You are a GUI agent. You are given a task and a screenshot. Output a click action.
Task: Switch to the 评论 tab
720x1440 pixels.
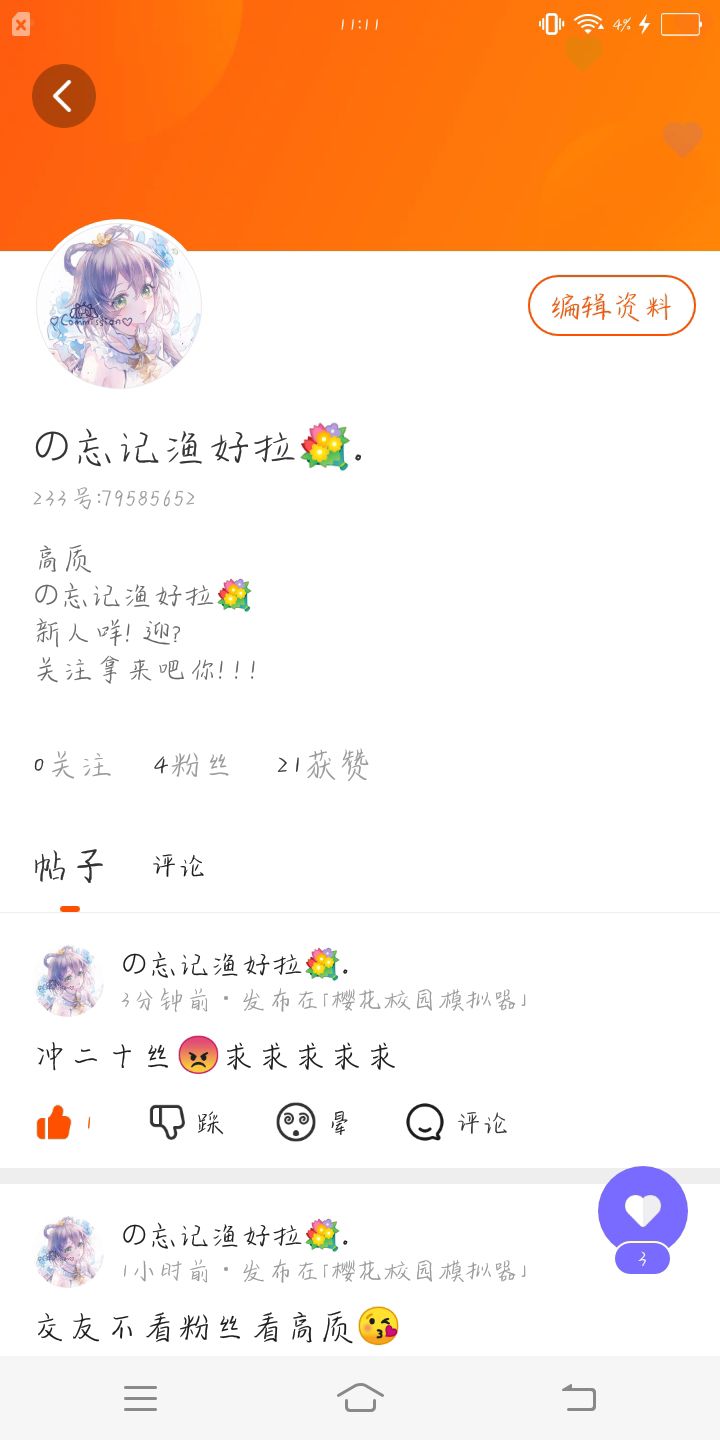(179, 866)
